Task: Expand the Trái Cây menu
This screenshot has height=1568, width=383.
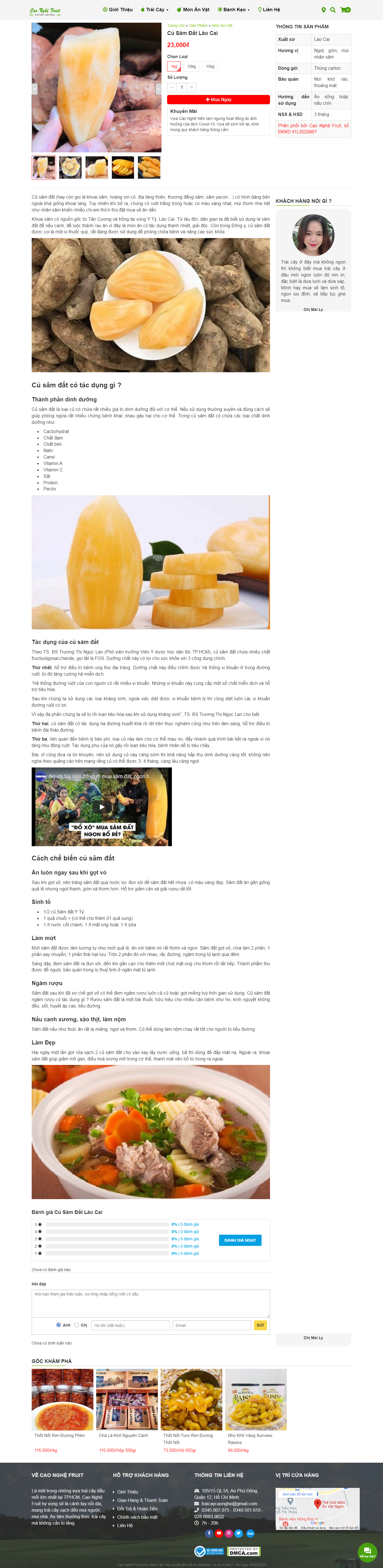Action: (155, 10)
